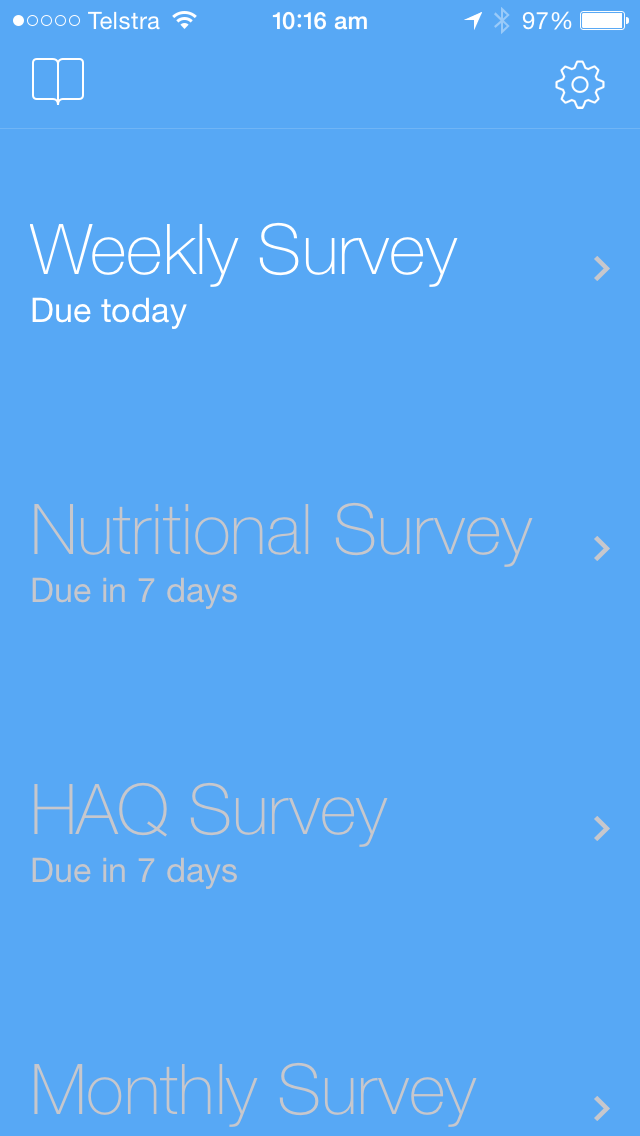Select the HAQ Survey entry
This screenshot has height=1136, width=640.
[320, 829]
